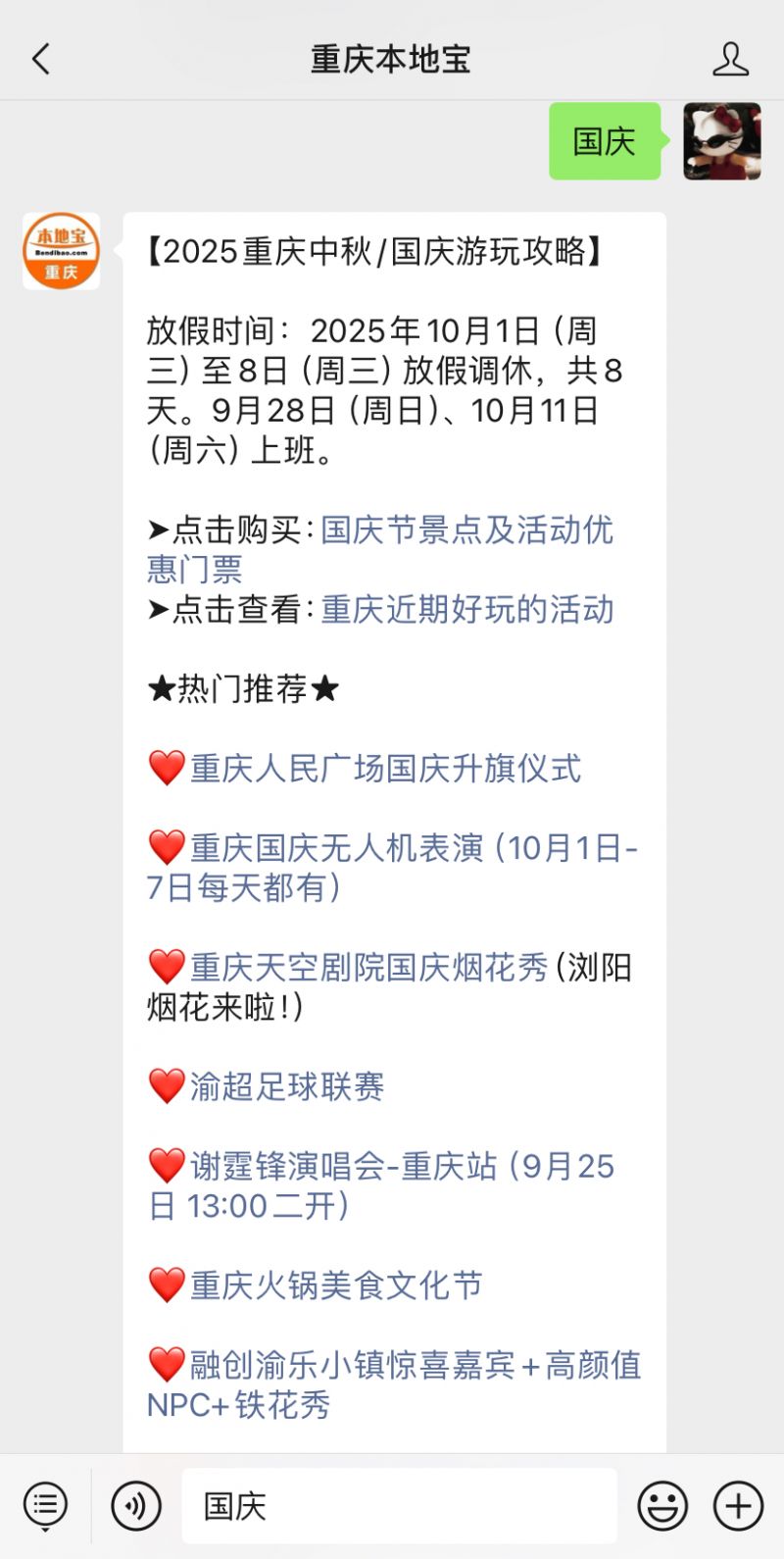Open the plus attachments menu
The width and height of the screenshot is (784, 1559).
tap(738, 1505)
